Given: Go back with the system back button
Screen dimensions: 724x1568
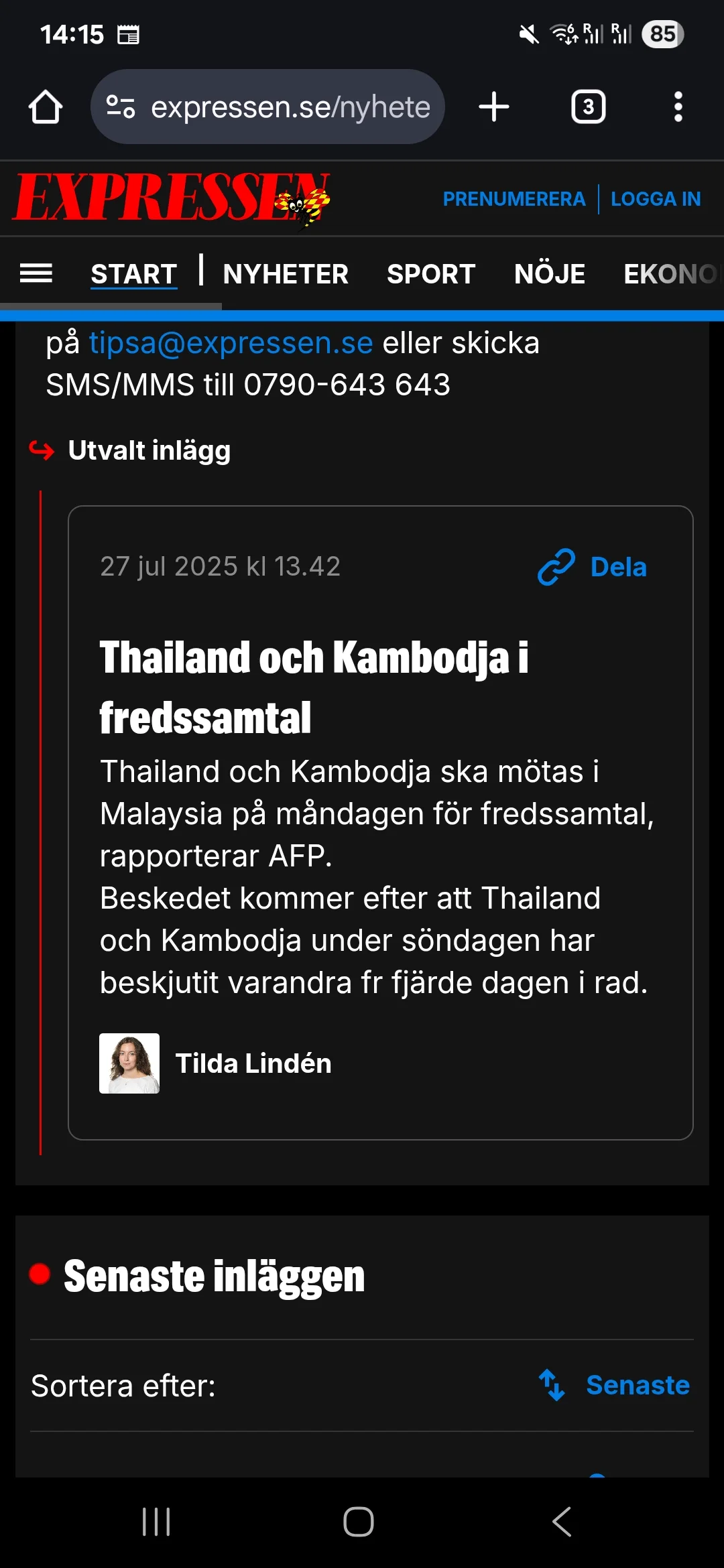Looking at the screenshot, I should tap(562, 1521).
